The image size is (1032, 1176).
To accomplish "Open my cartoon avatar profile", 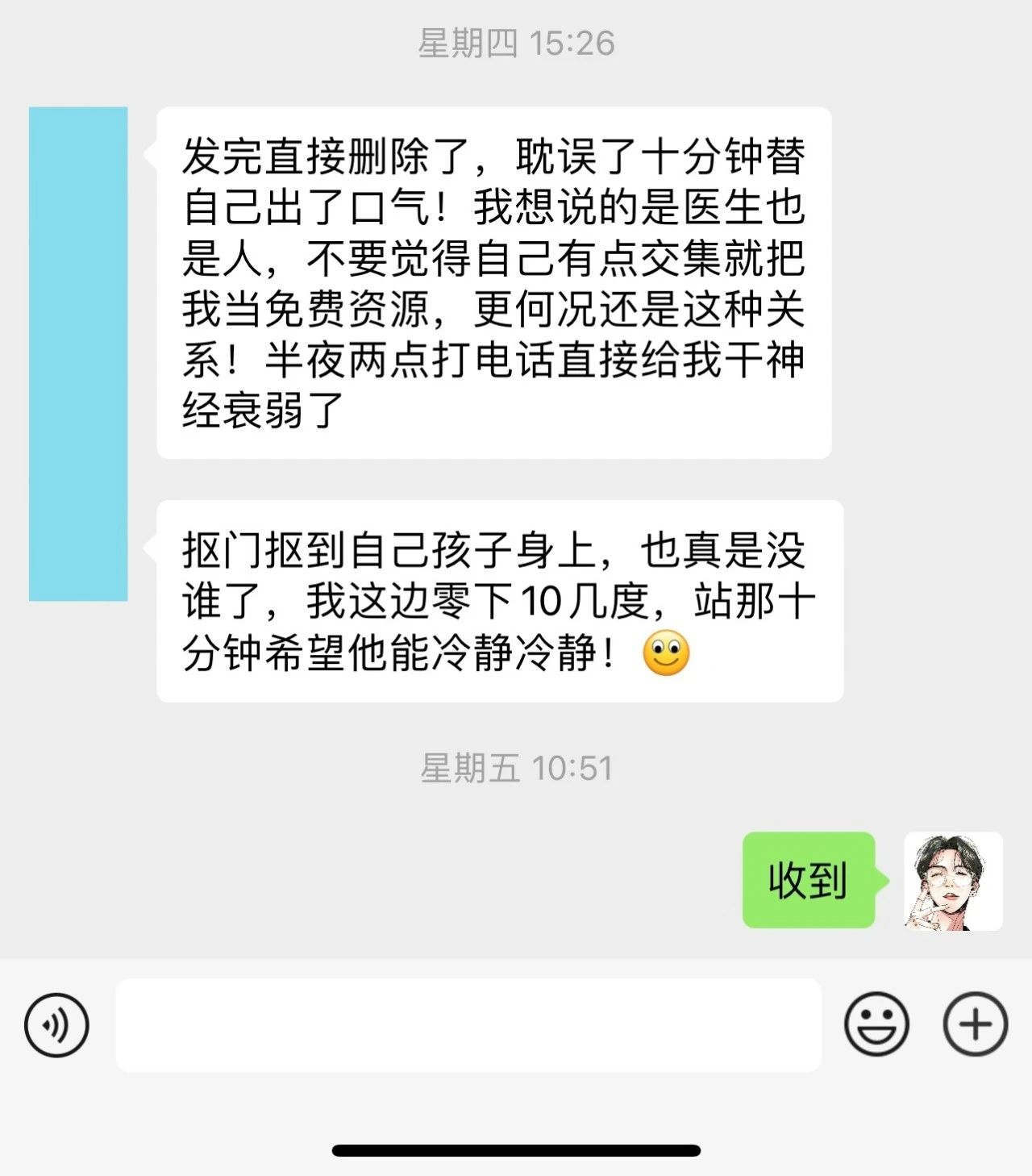I will pos(953,881).
